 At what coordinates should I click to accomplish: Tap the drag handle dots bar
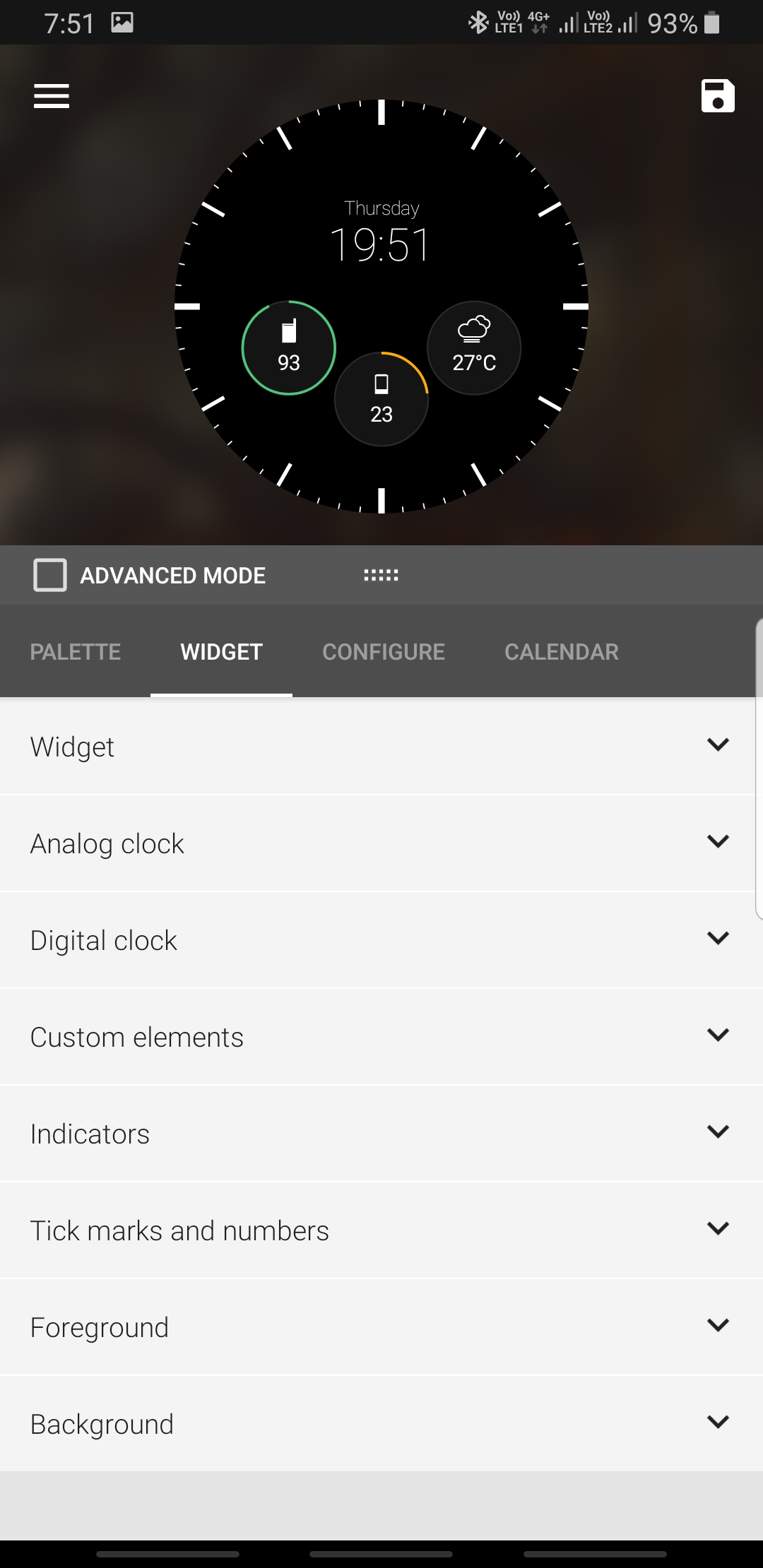pos(381,575)
